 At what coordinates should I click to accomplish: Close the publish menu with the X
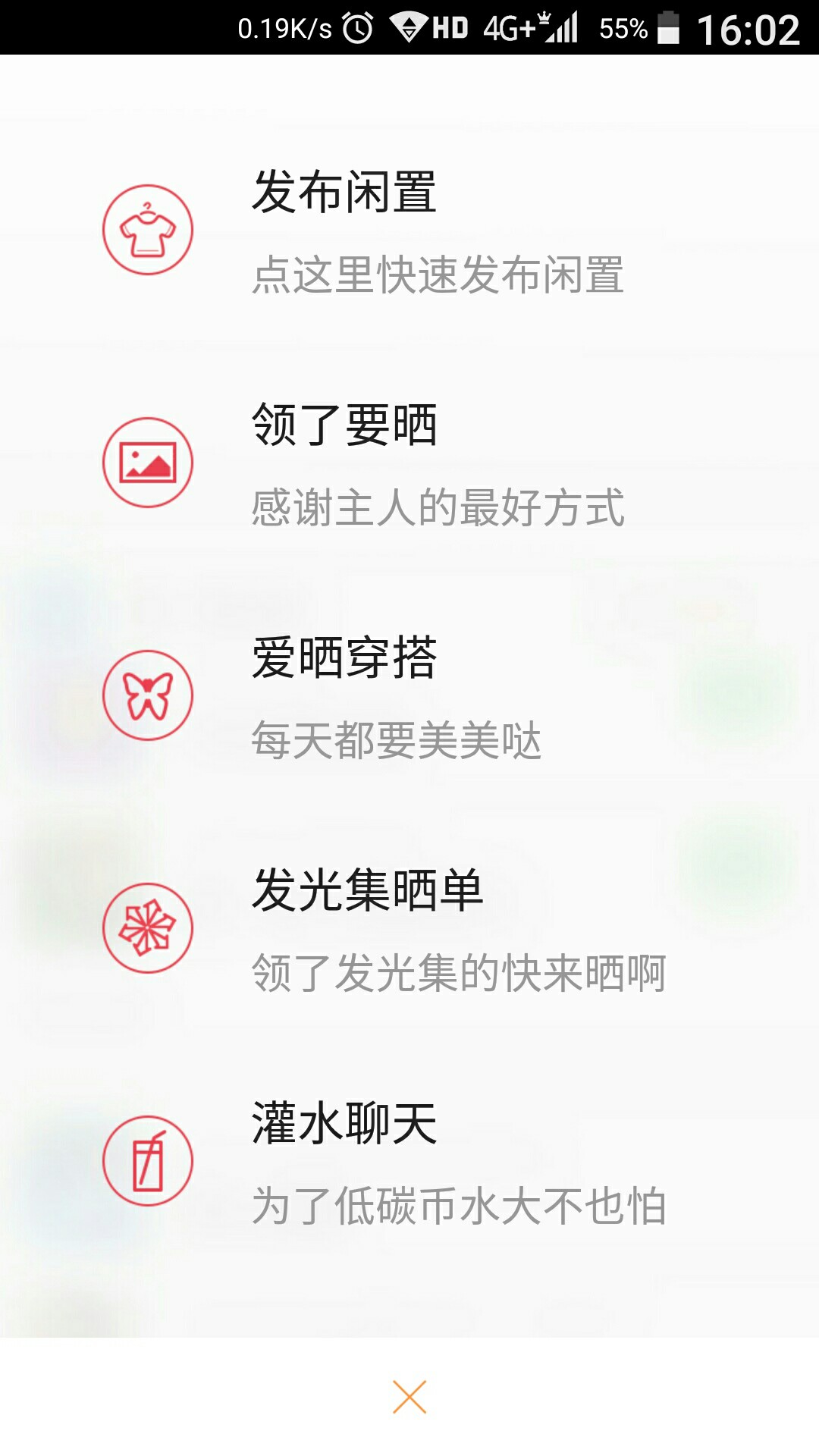coord(409,1397)
